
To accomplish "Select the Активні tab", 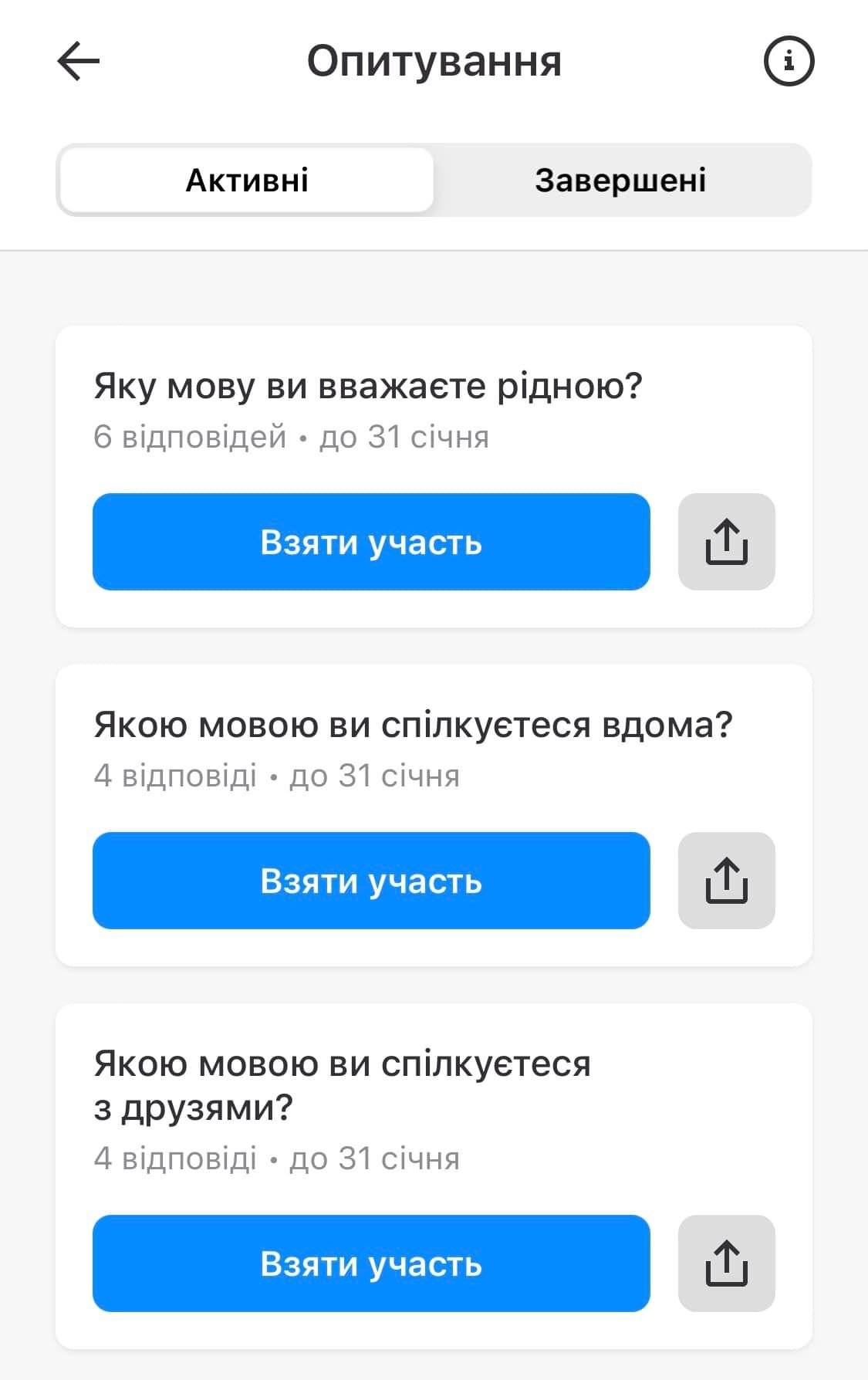I will [245, 179].
